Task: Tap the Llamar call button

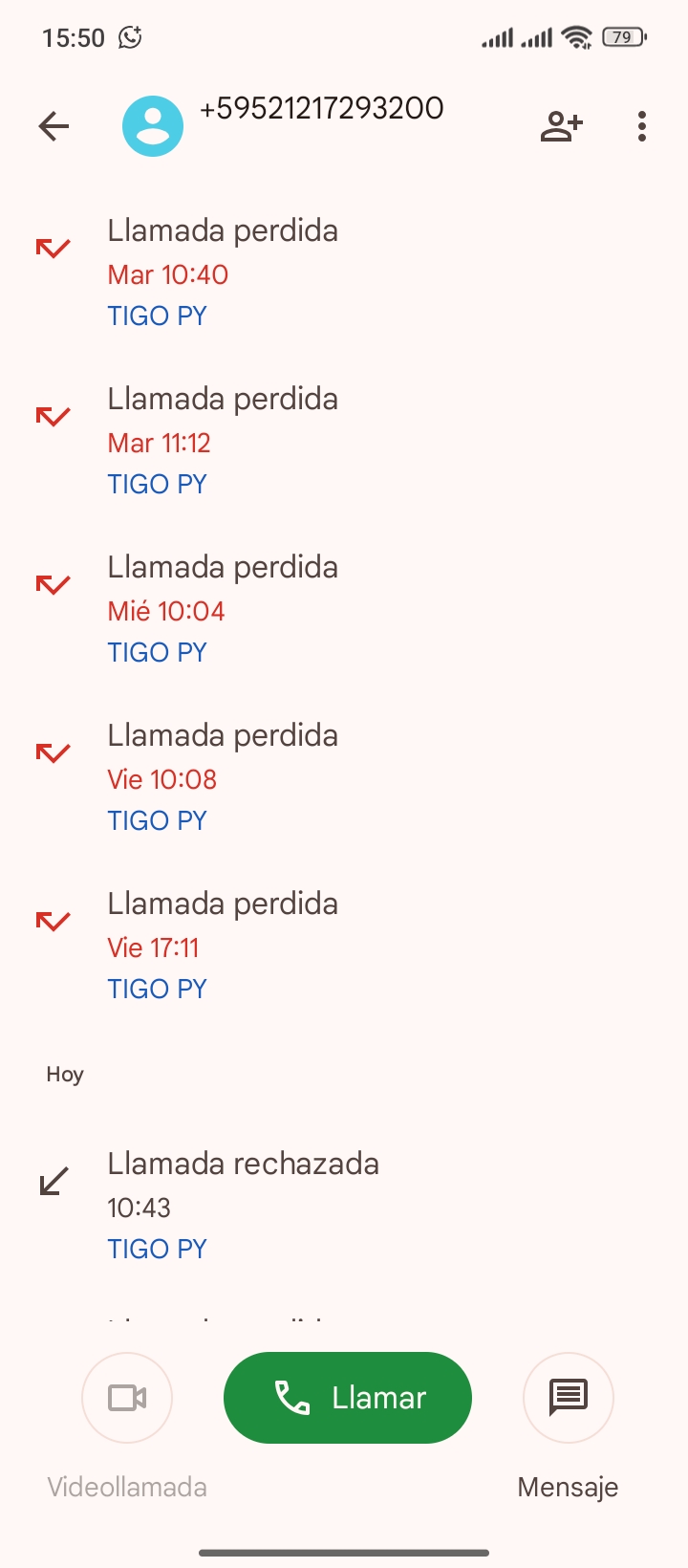Action: pyautogui.click(x=348, y=1397)
